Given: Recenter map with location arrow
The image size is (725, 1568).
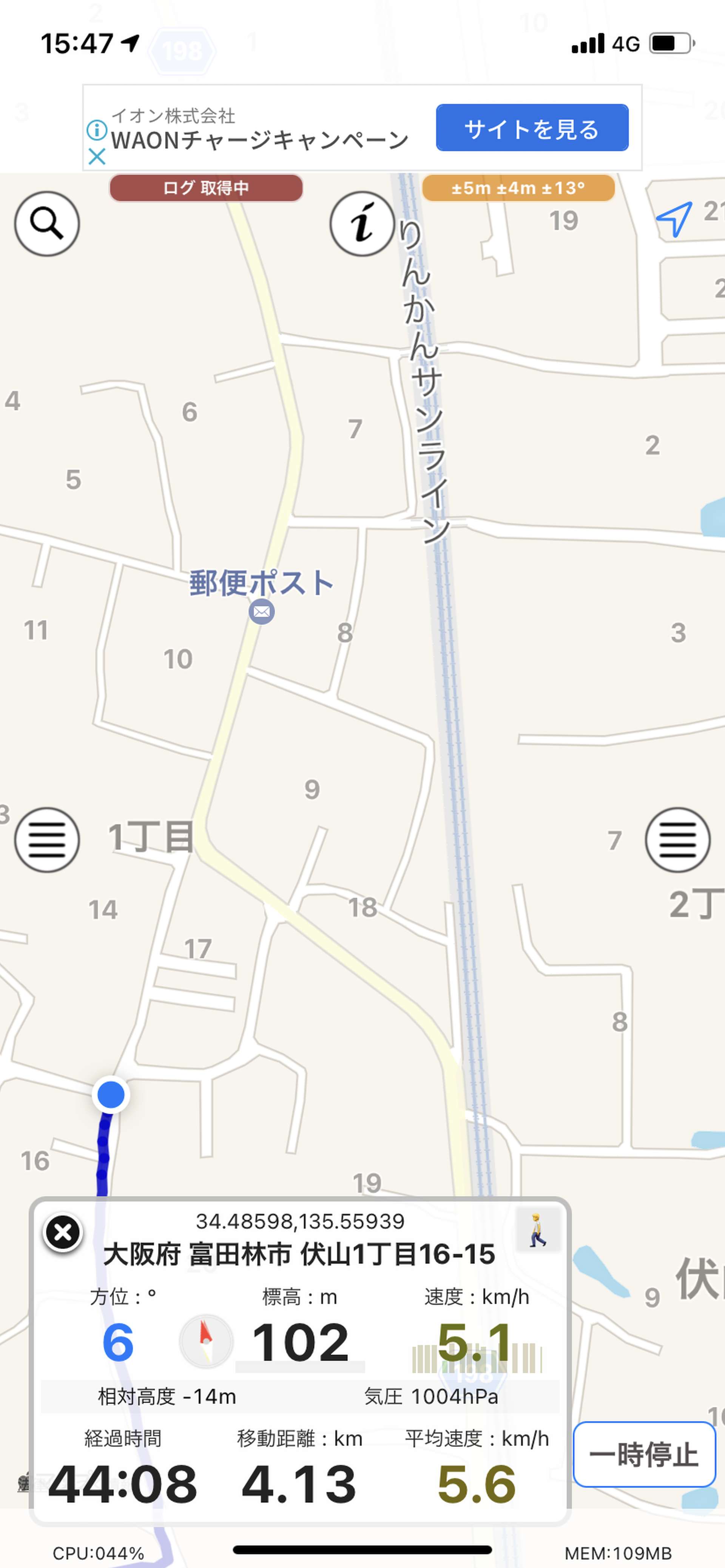Looking at the screenshot, I should [674, 219].
